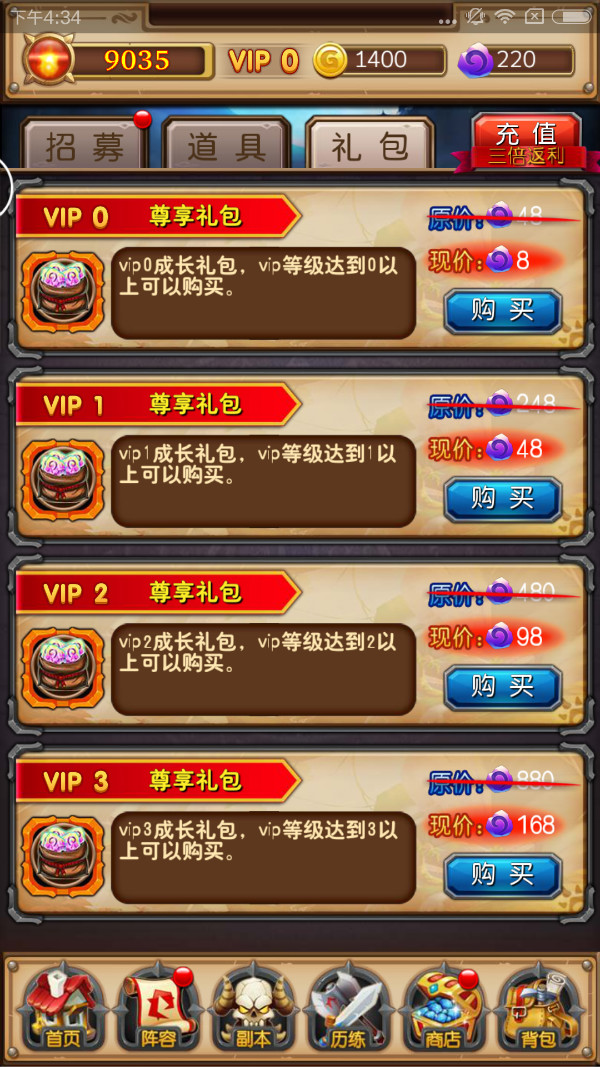
Task: Buy the VIP 0 gift pack
Action: pyautogui.click(x=502, y=311)
